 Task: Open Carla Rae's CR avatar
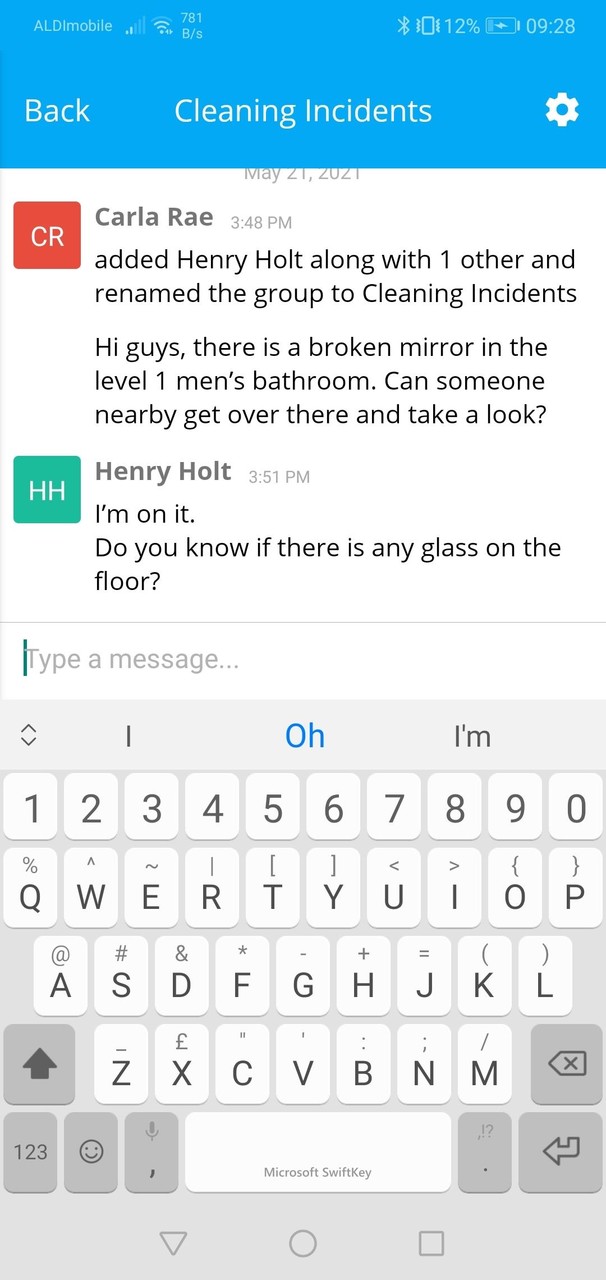[x=47, y=236]
